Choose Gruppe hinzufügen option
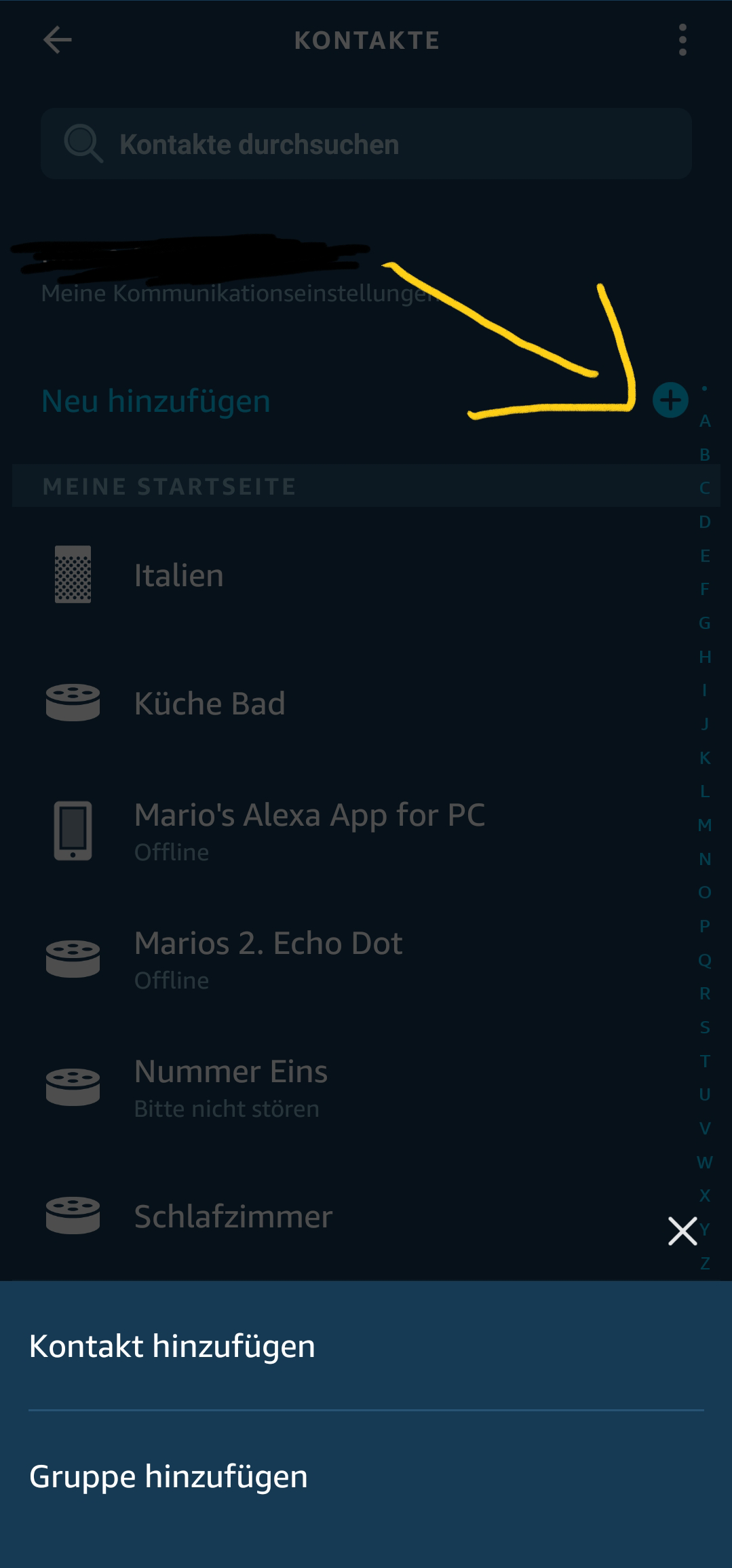Screen dimensions: 732x1568 click(x=168, y=1476)
